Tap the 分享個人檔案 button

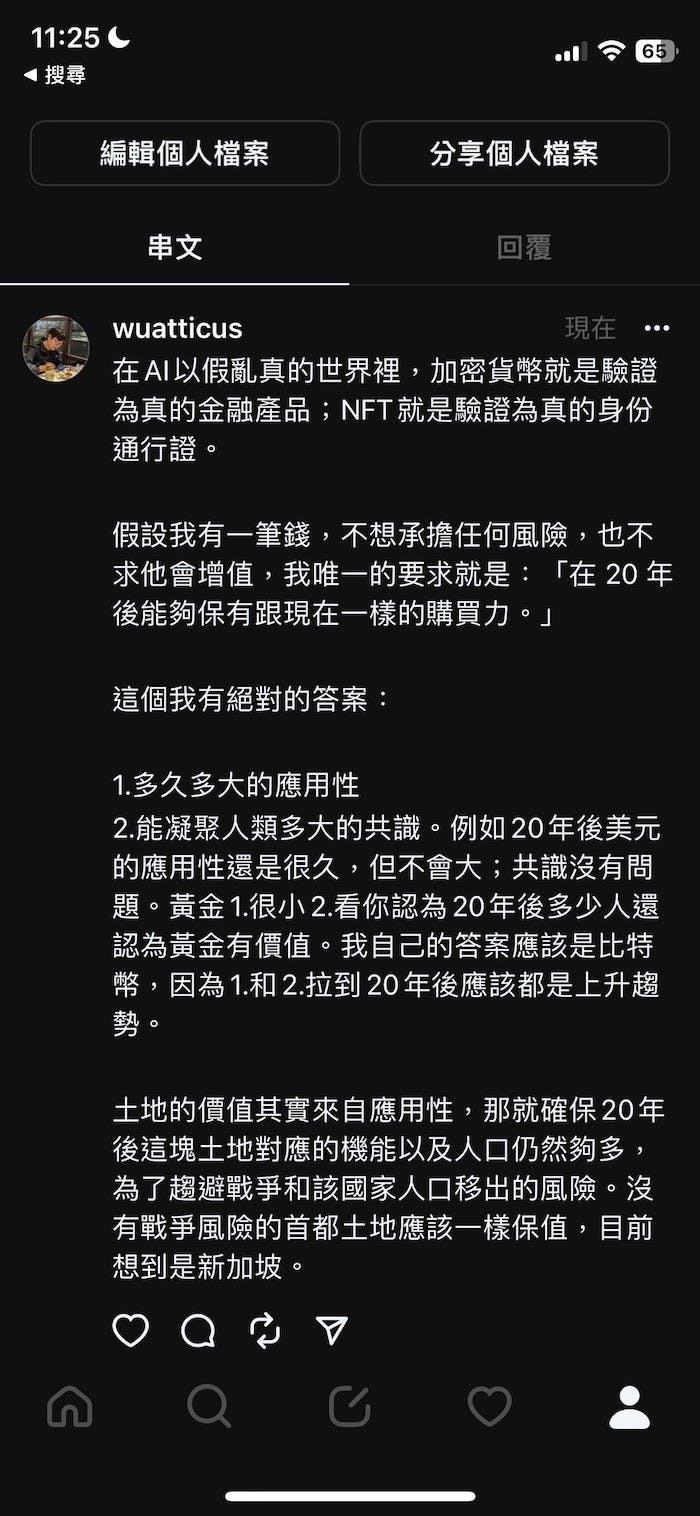point(514,153)
